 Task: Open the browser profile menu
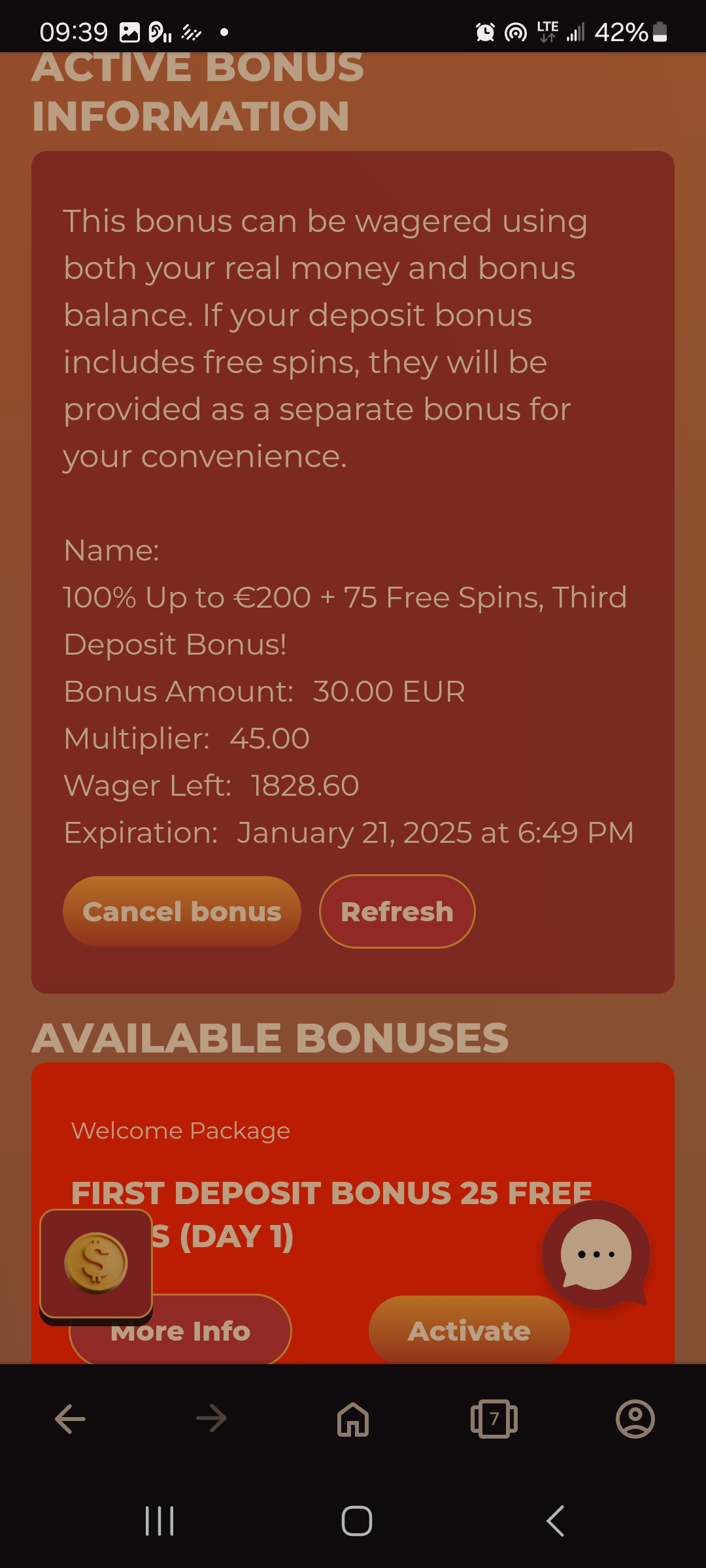[635, 1419]
